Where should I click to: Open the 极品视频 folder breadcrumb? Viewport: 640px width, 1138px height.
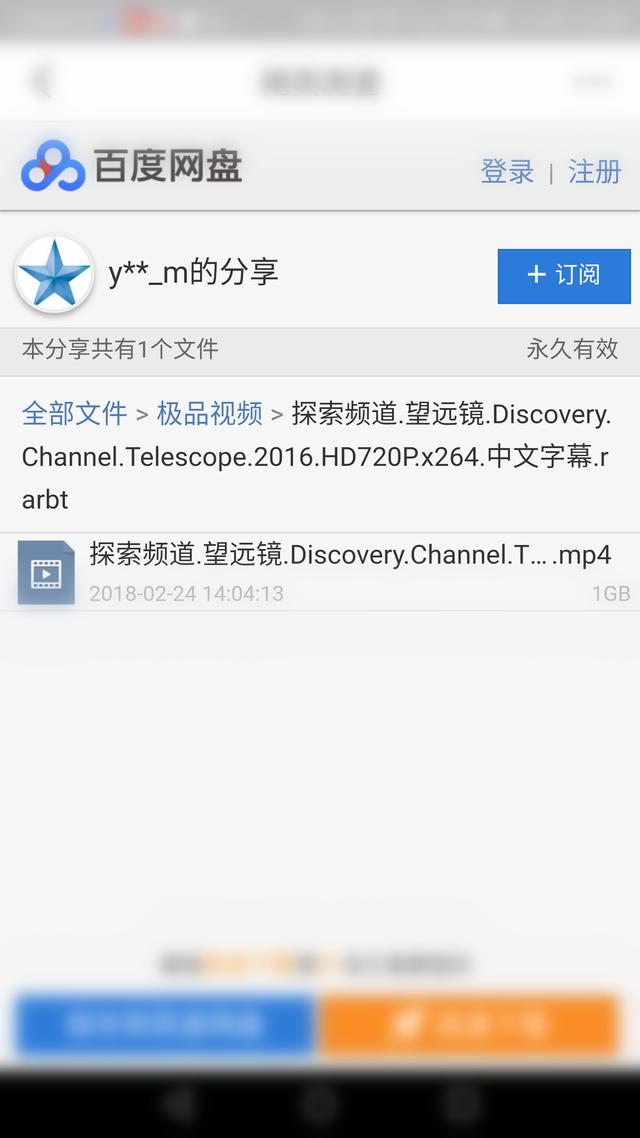point(210,414)
